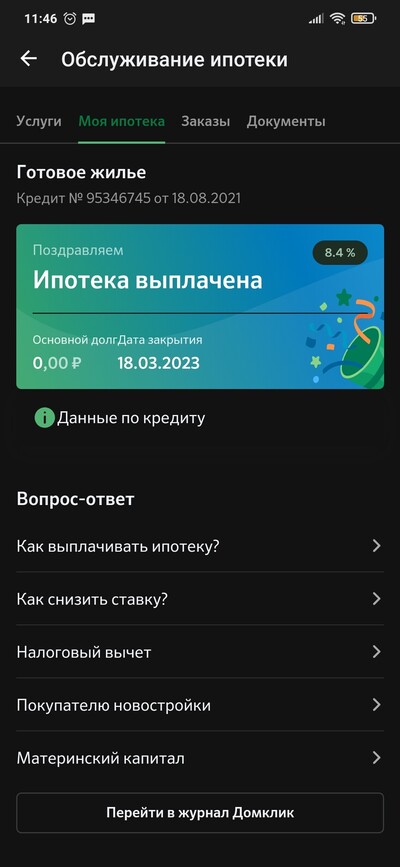Switch to the Услуги tab

pyautogui.click(x=39, y=121)
